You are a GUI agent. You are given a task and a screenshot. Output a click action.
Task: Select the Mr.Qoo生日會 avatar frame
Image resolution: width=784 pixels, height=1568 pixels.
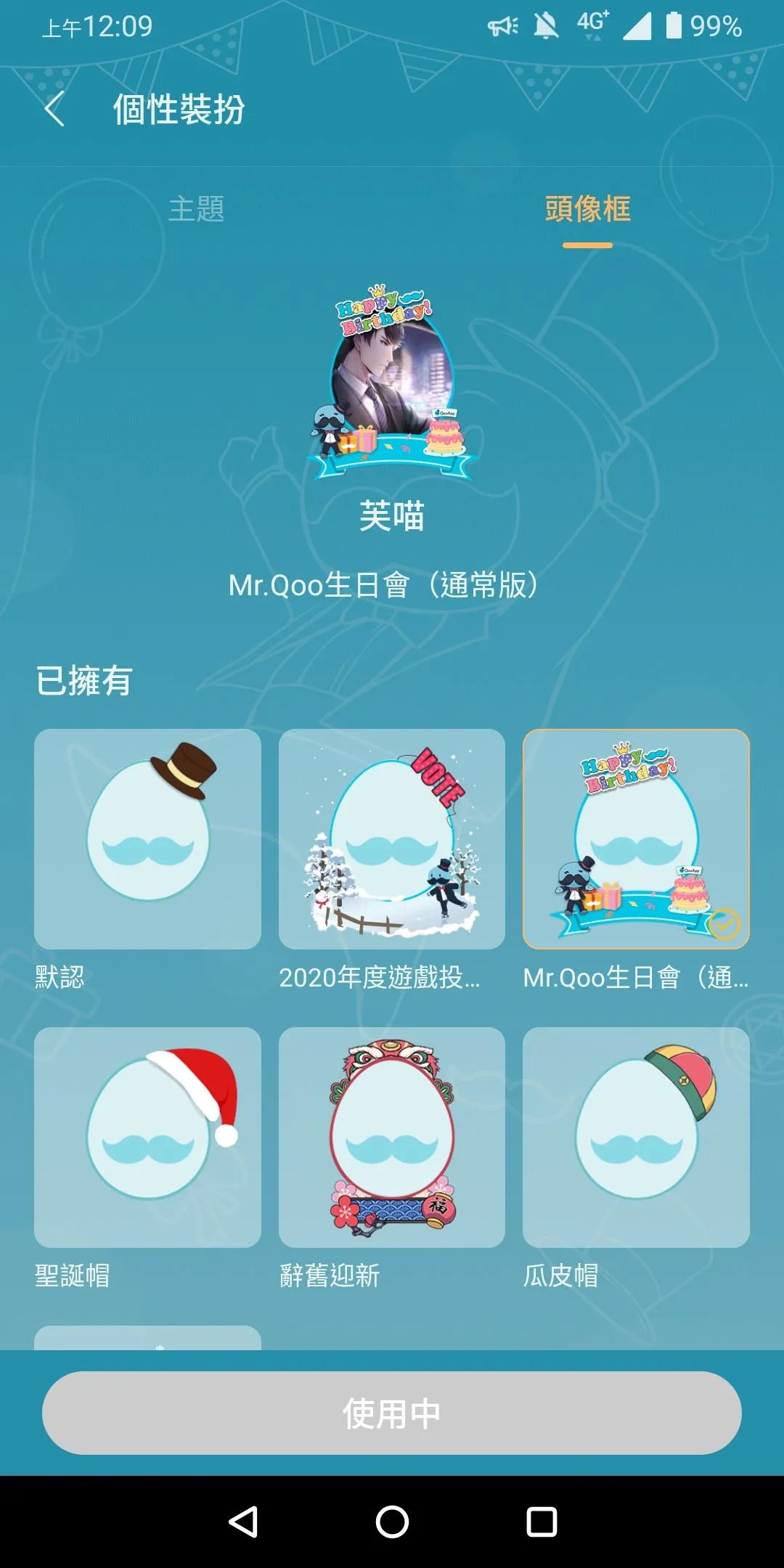(636, 839)
